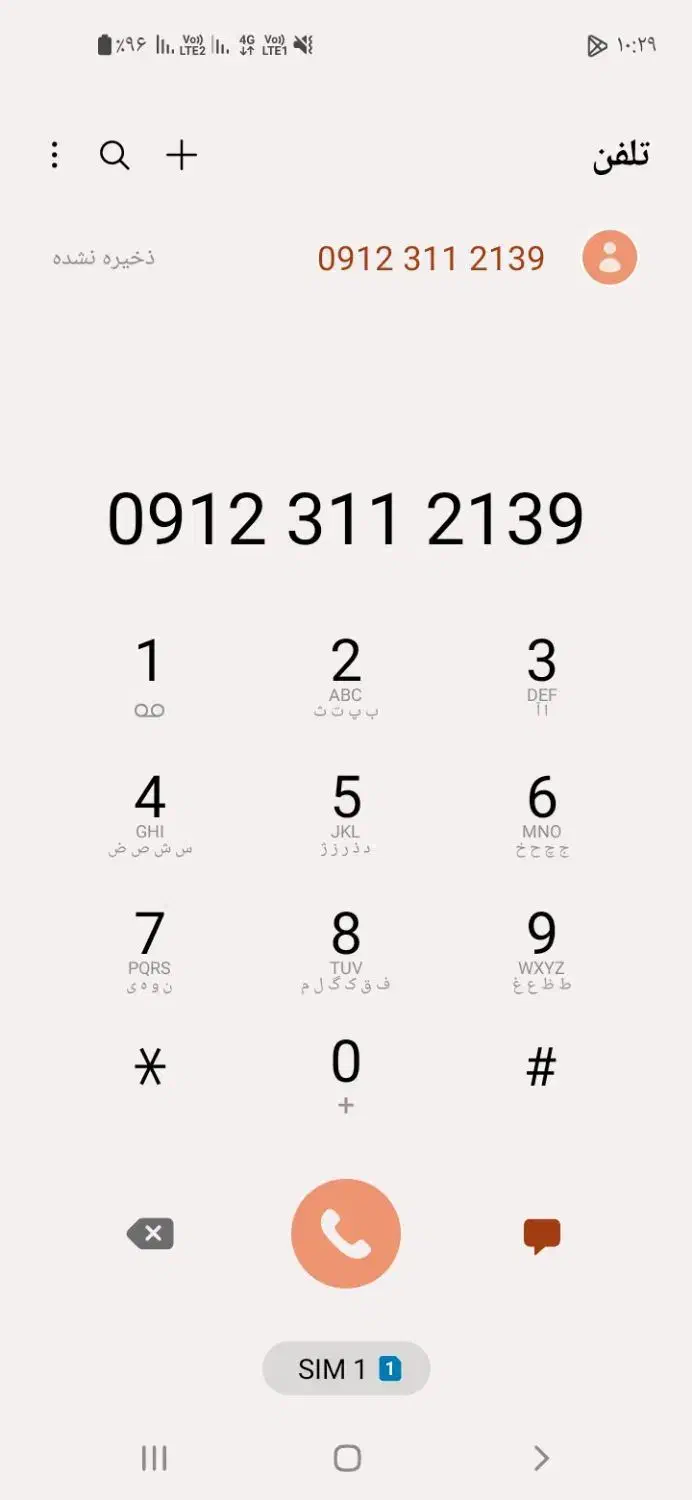Viewport: 692px width, 1500px height.
Task: Add the number as a new contact
Action: pos(181,155)
